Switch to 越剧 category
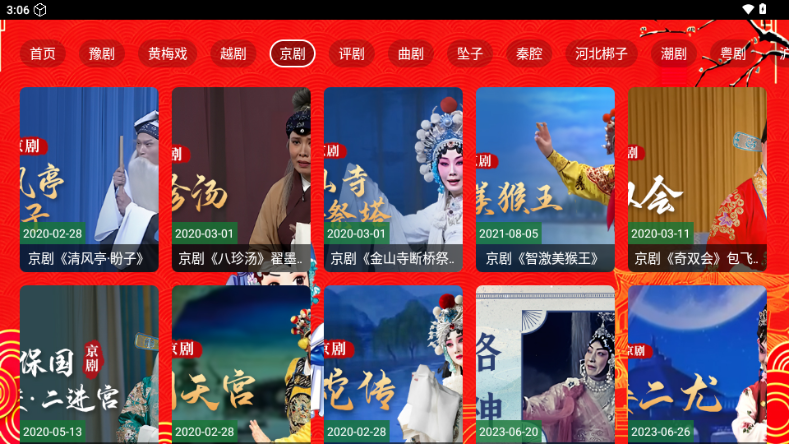Viewport: 789px width, 444px height. click(x=233, y=53)
